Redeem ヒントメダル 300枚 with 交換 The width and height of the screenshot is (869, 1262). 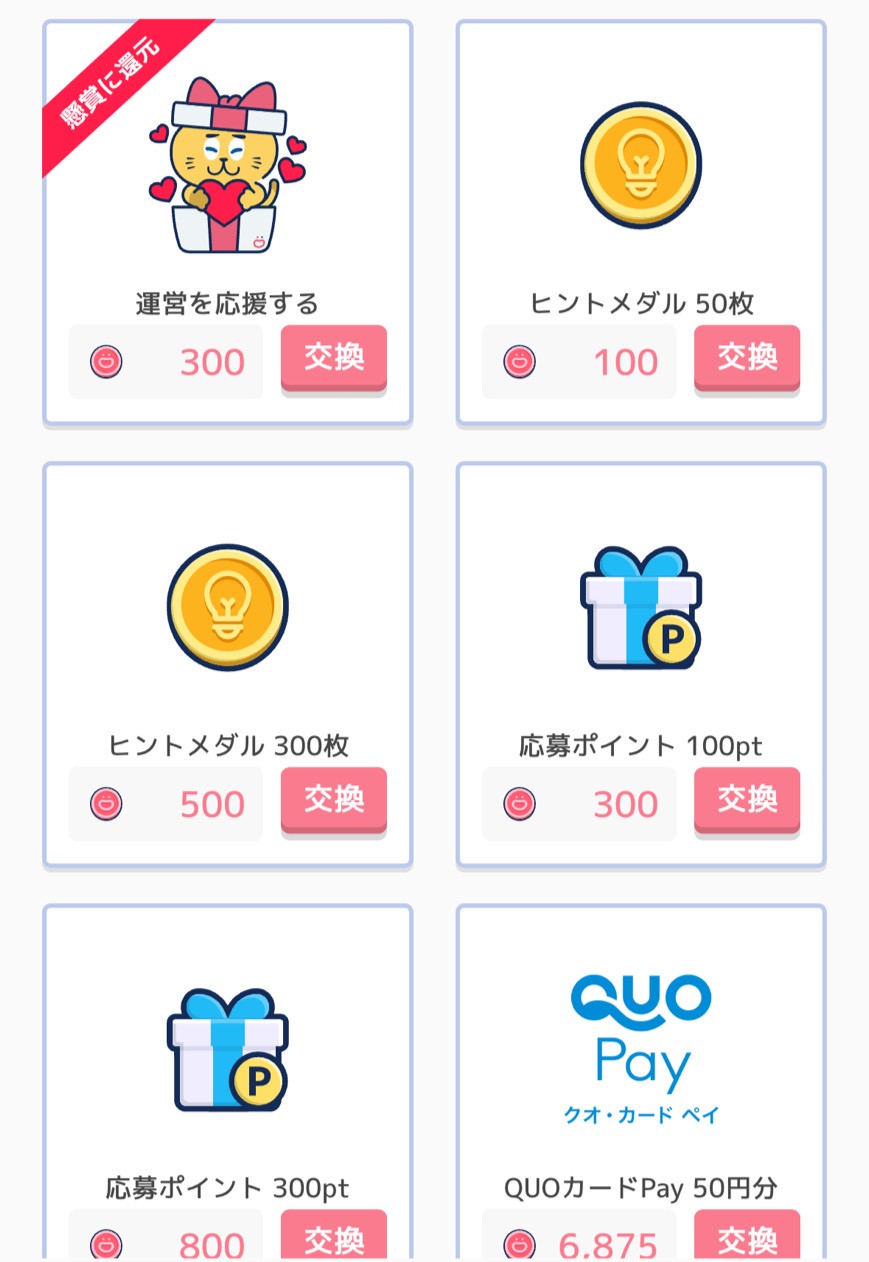coord(333,799)
